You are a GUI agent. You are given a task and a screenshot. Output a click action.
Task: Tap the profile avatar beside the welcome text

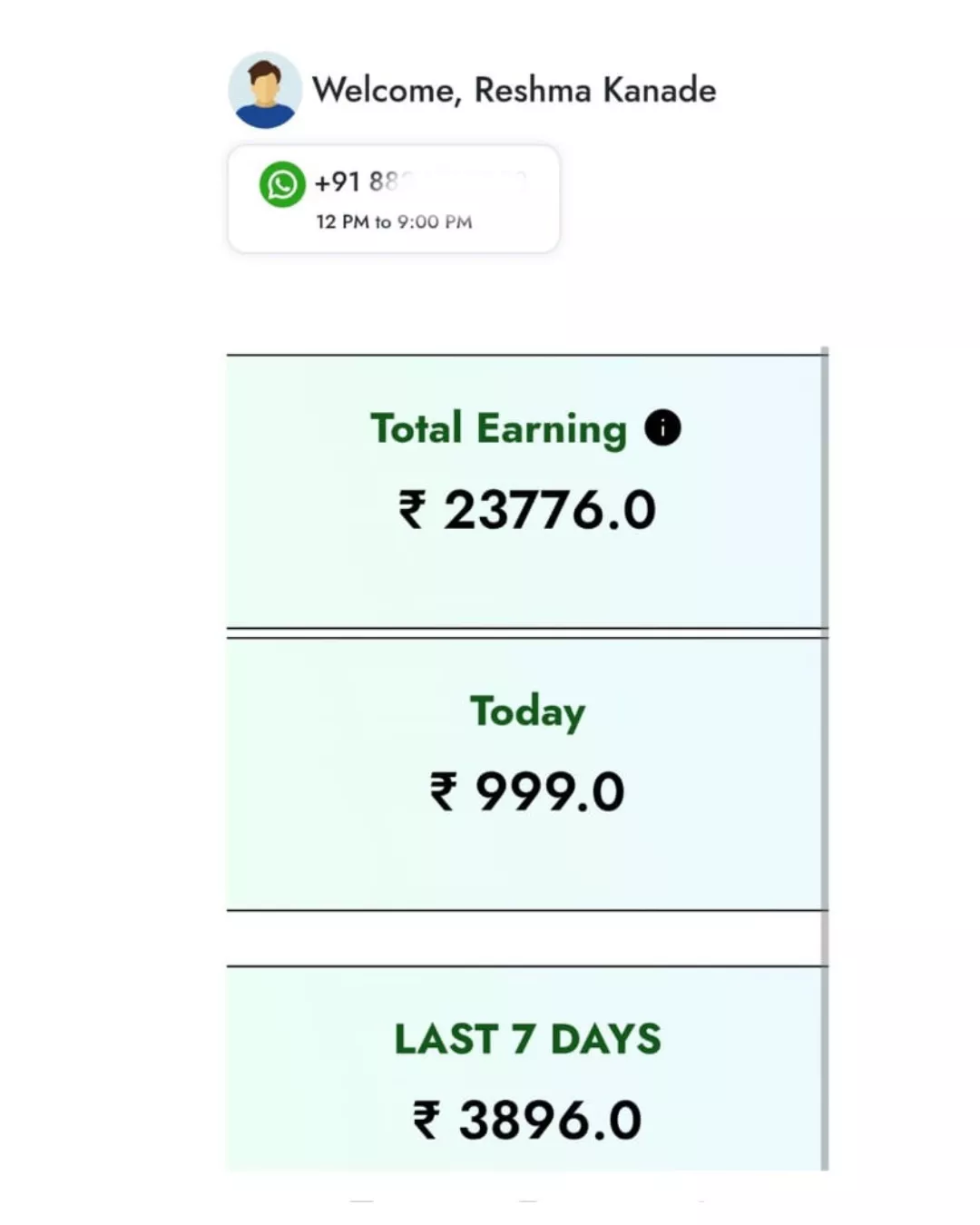pyautogui.click(x=264, y=90)
